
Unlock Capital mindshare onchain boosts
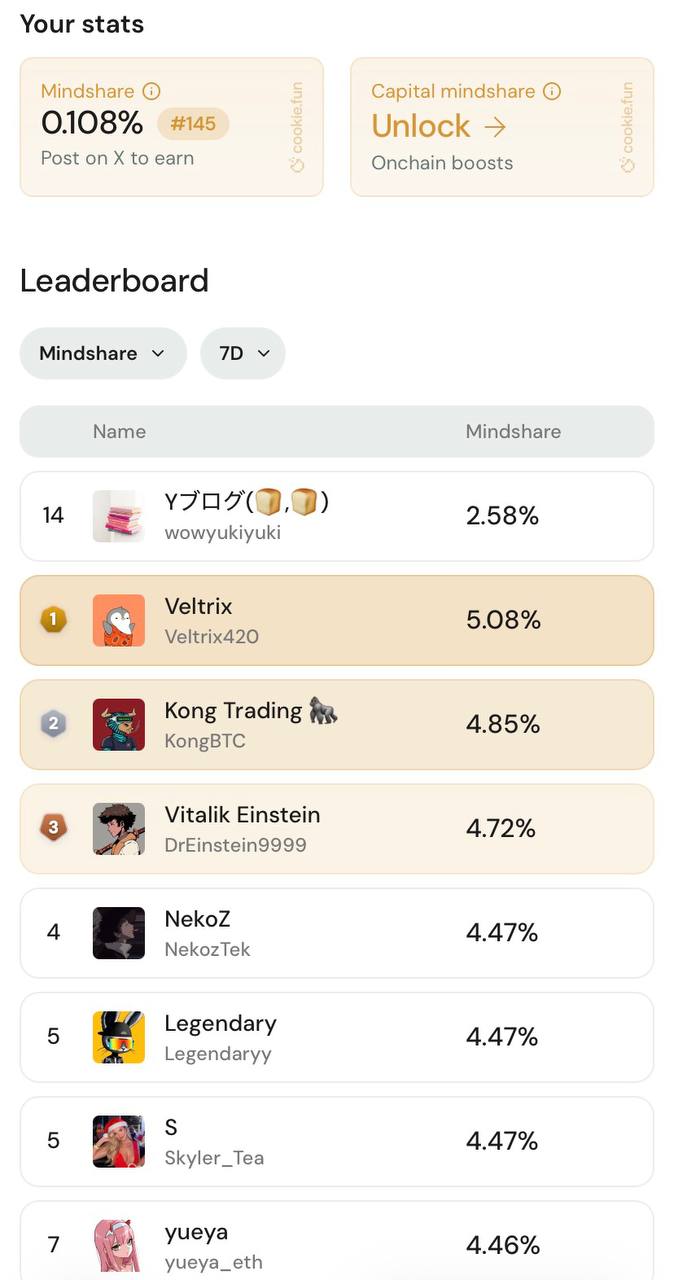tap(439, 127)
